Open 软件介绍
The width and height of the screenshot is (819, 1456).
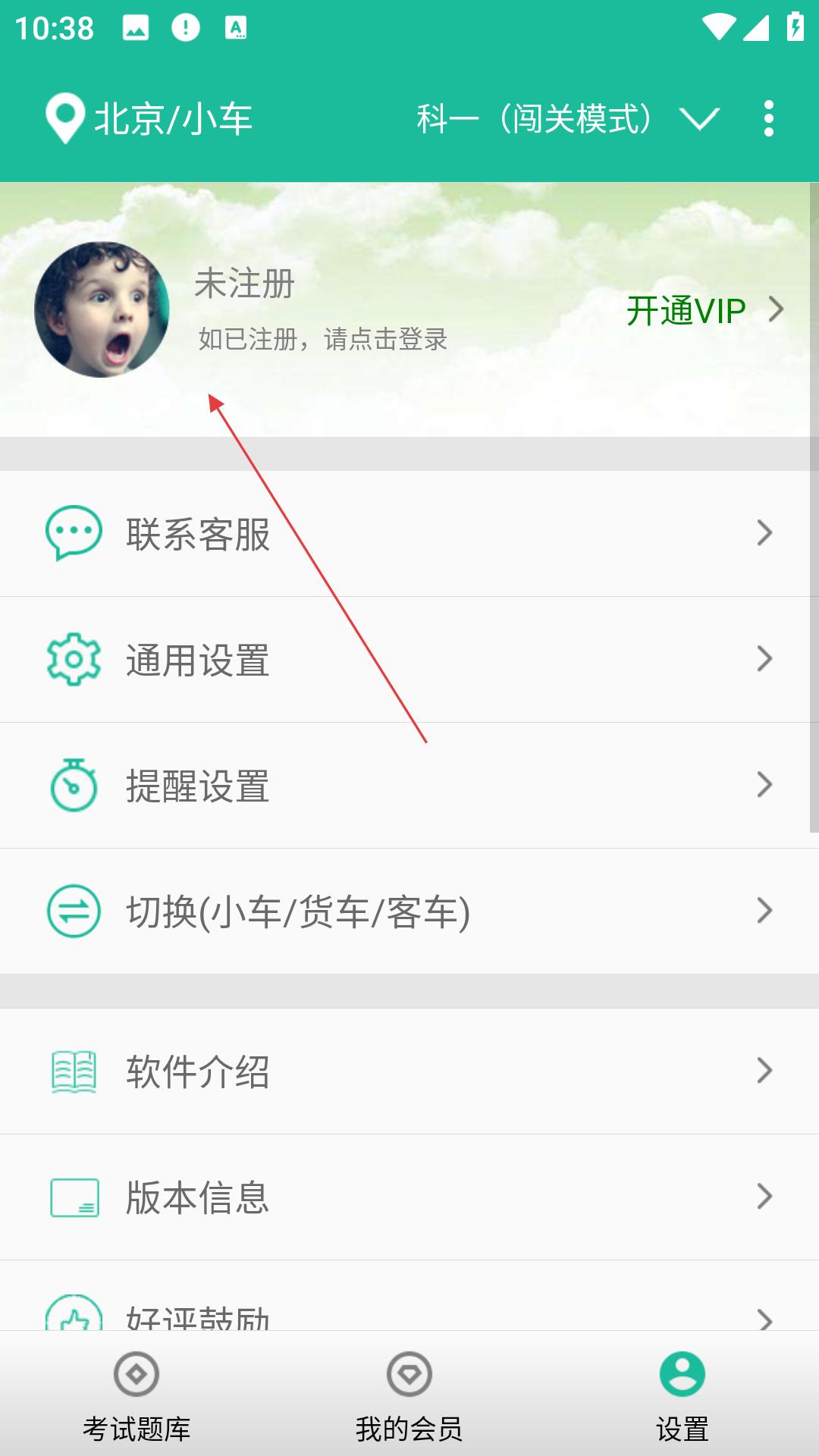(409, 1072)
